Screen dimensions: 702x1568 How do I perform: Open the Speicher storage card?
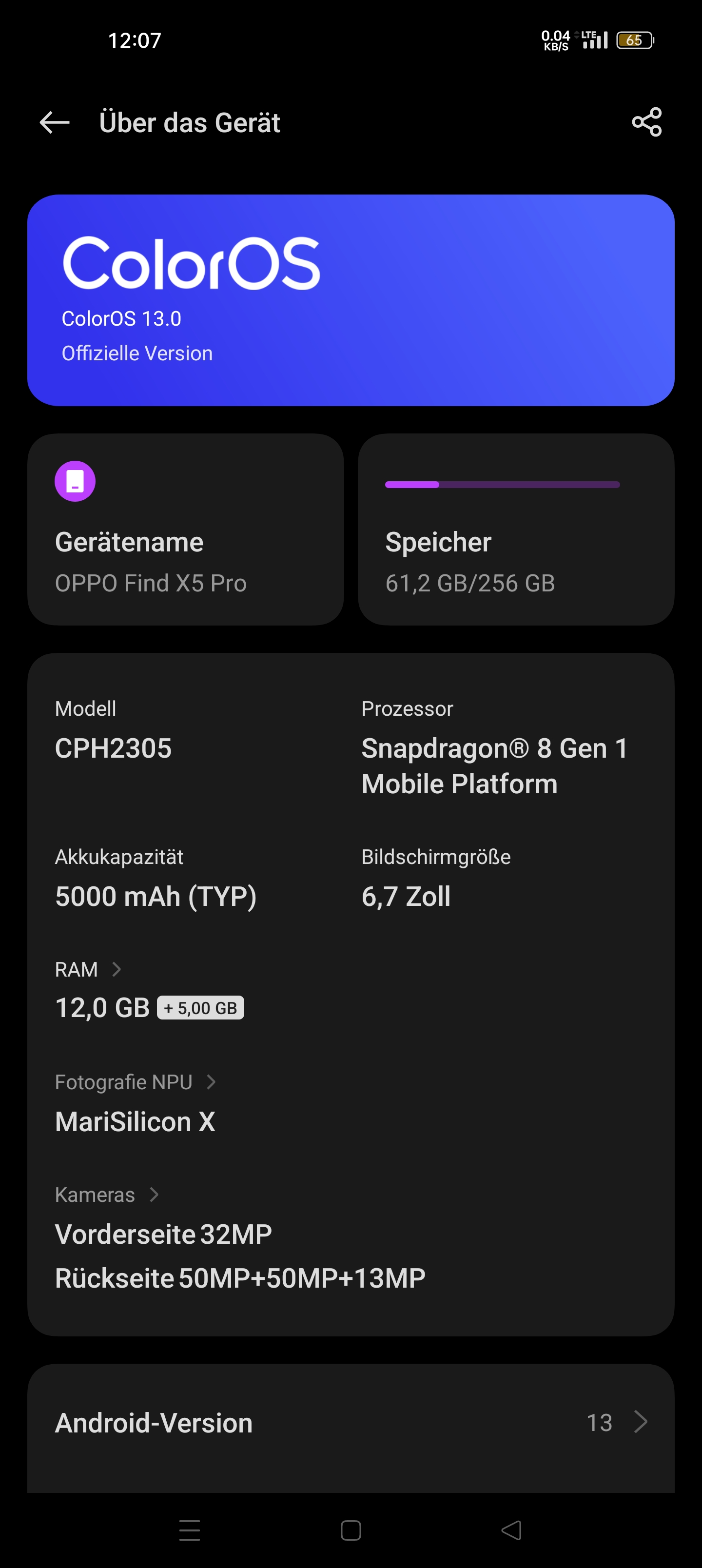(x=516, y=529)
